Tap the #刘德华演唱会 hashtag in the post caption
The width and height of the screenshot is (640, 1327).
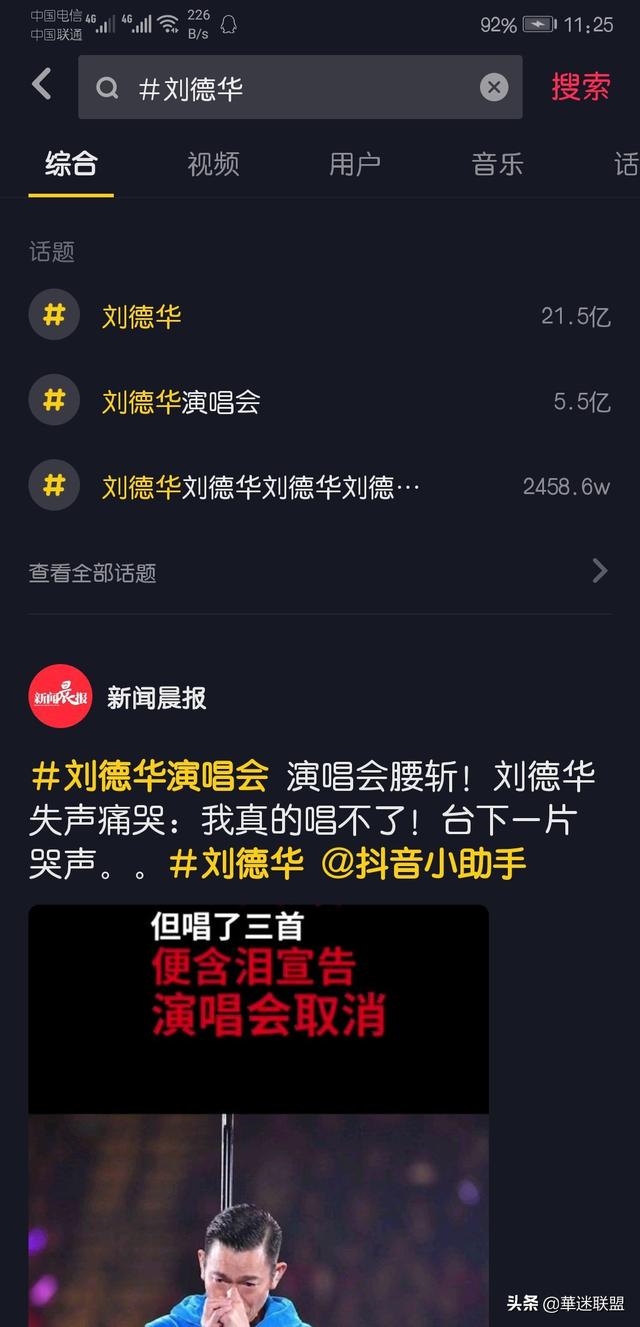150,775
